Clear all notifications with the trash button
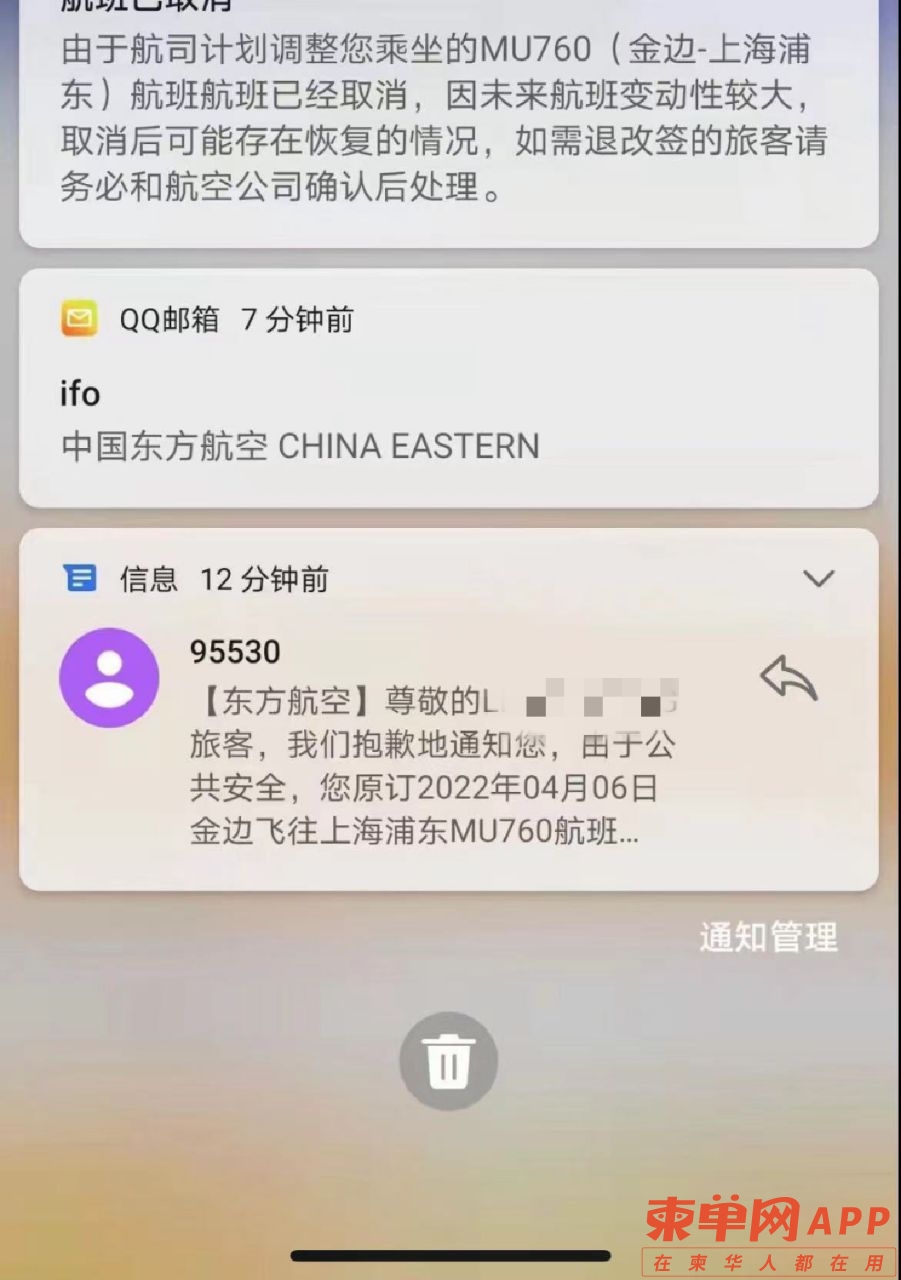 448,1061
